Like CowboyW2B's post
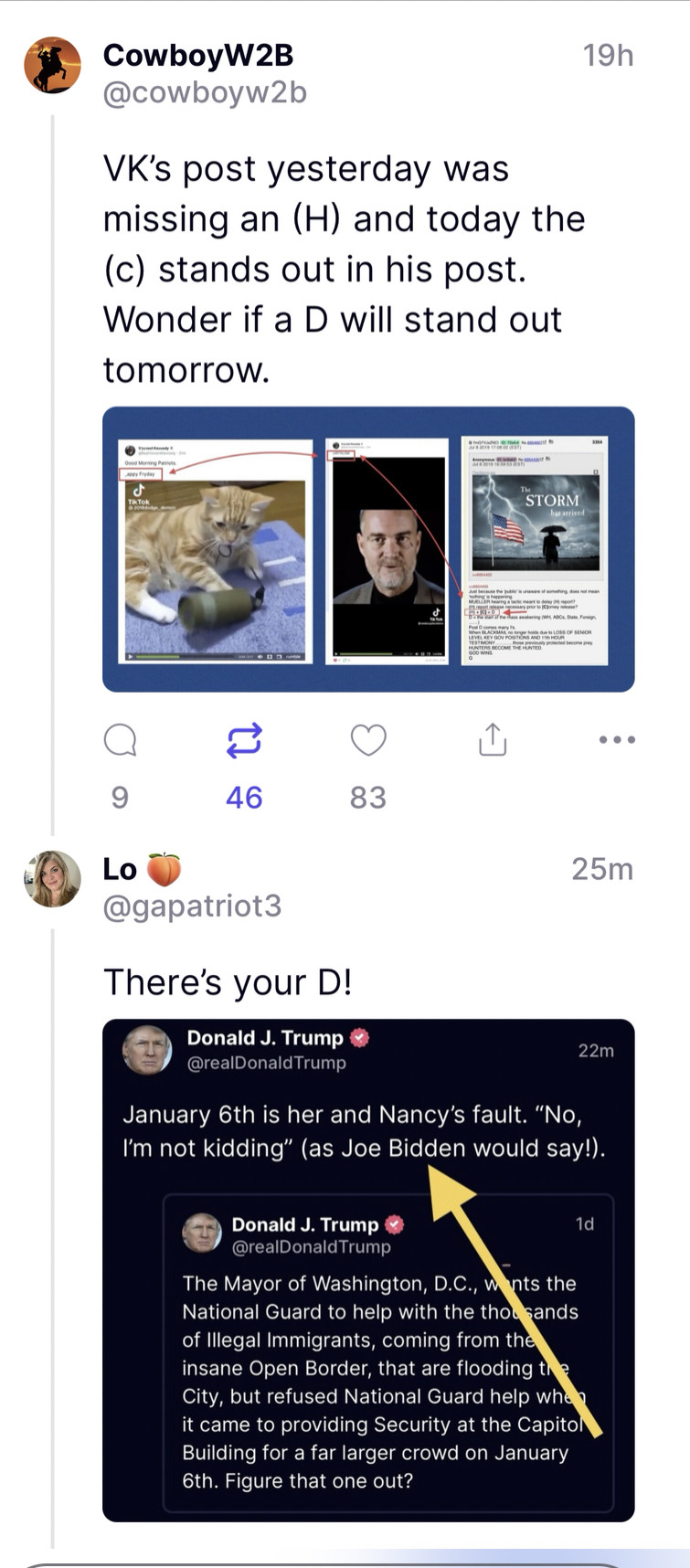Viewport: 690px width, 1568px height. (368, 740)
